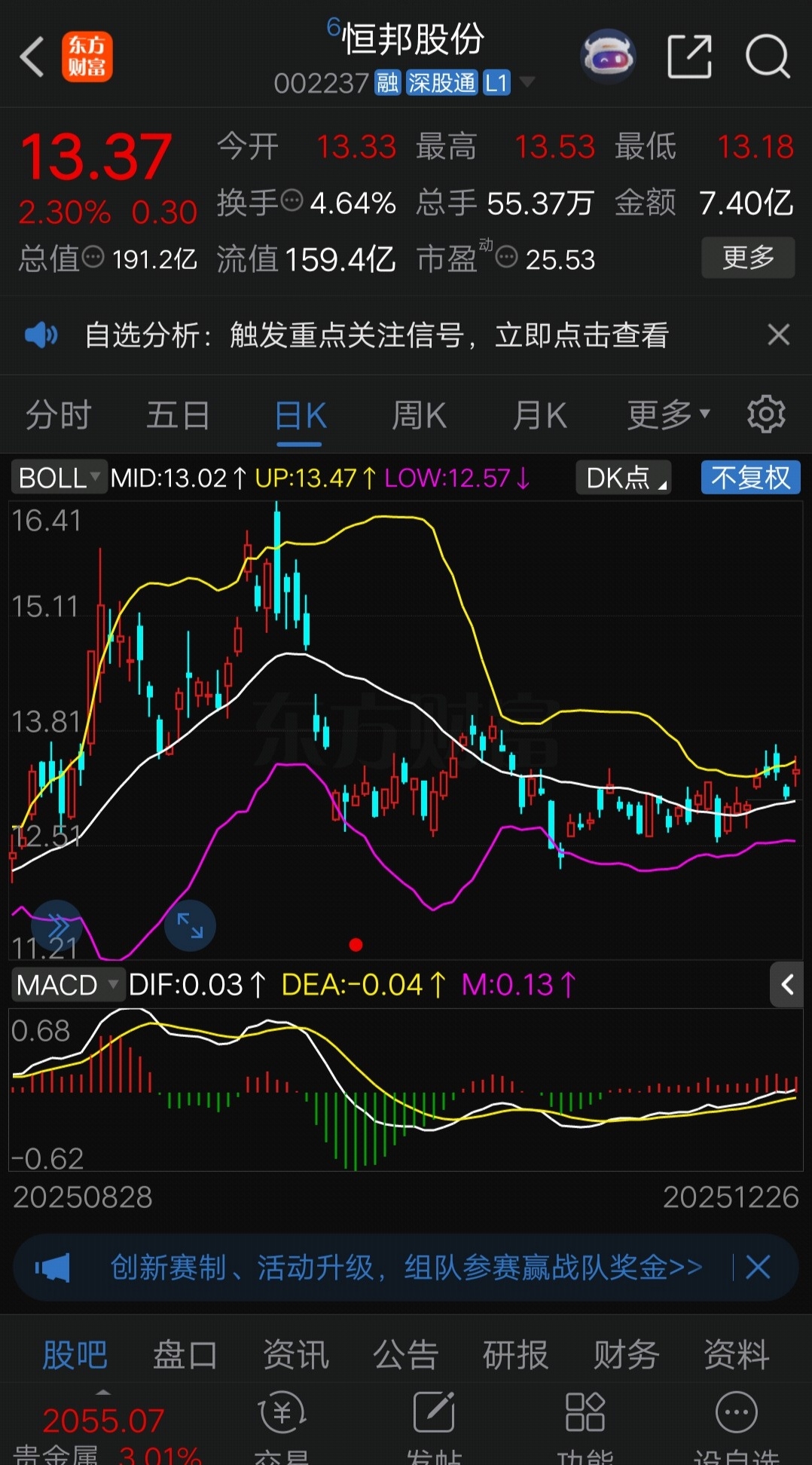The height and width of the screenshot is (1465, 812).
Task: Switch to the 五日 chart tab
Action: [178, 415]
